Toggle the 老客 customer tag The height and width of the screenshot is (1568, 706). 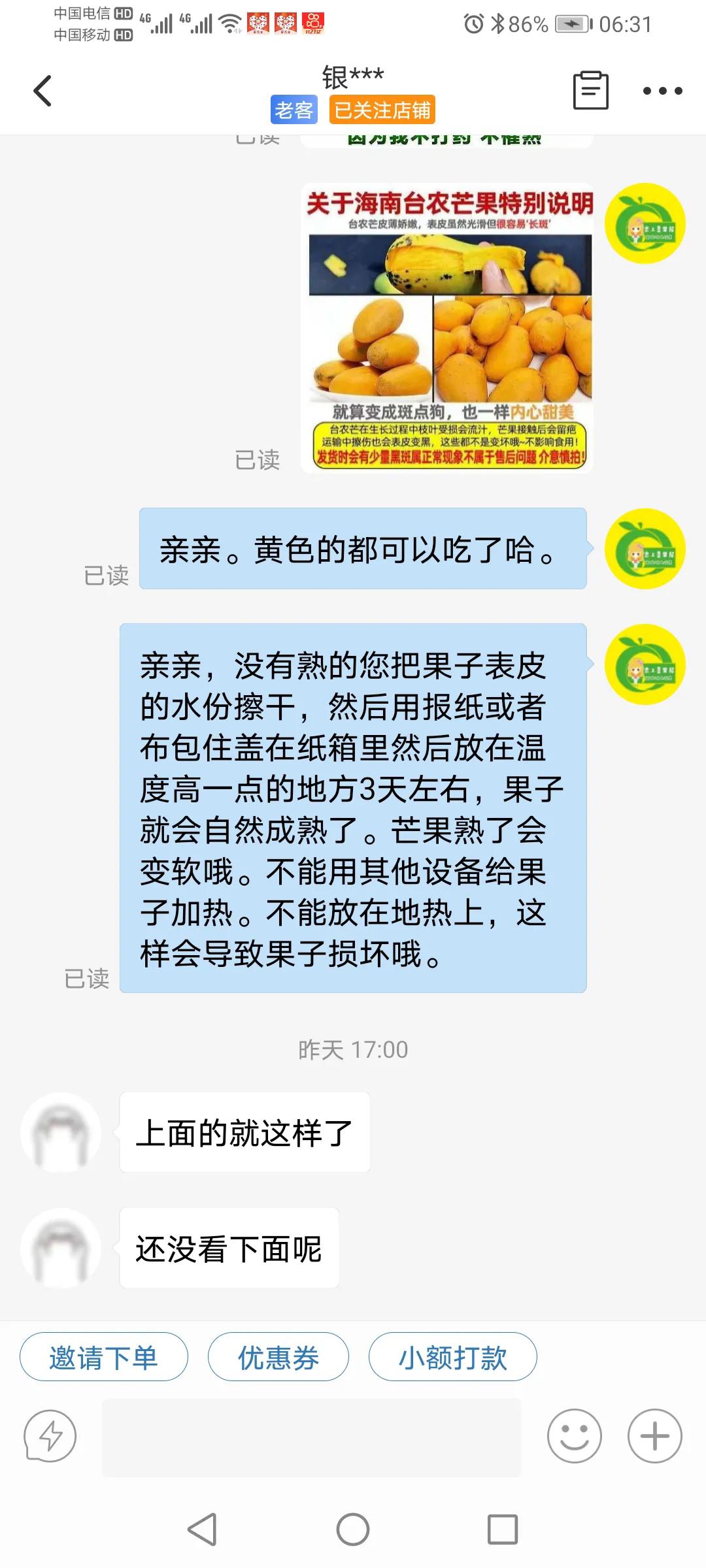(x=294, y=110)
